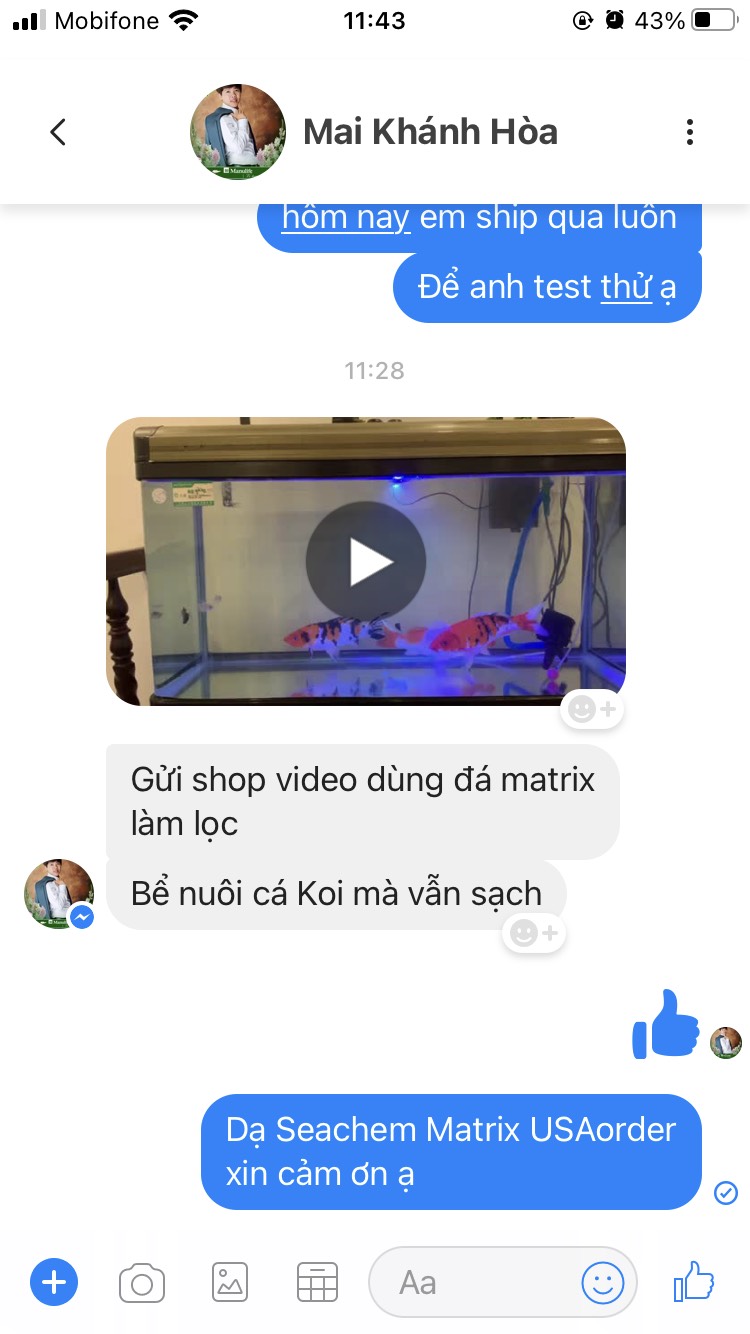The height and width of the screenshot is (1334, 750).
Task: Focus the Aa message input field
Action: [470, 1282]
